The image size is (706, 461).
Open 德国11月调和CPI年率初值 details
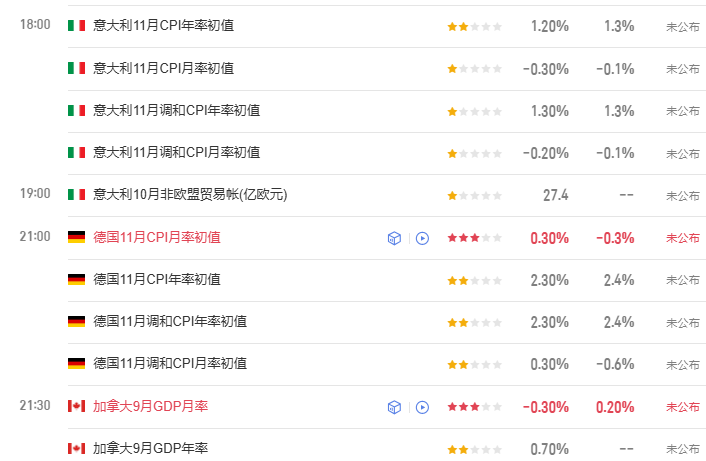click(170, 321)
